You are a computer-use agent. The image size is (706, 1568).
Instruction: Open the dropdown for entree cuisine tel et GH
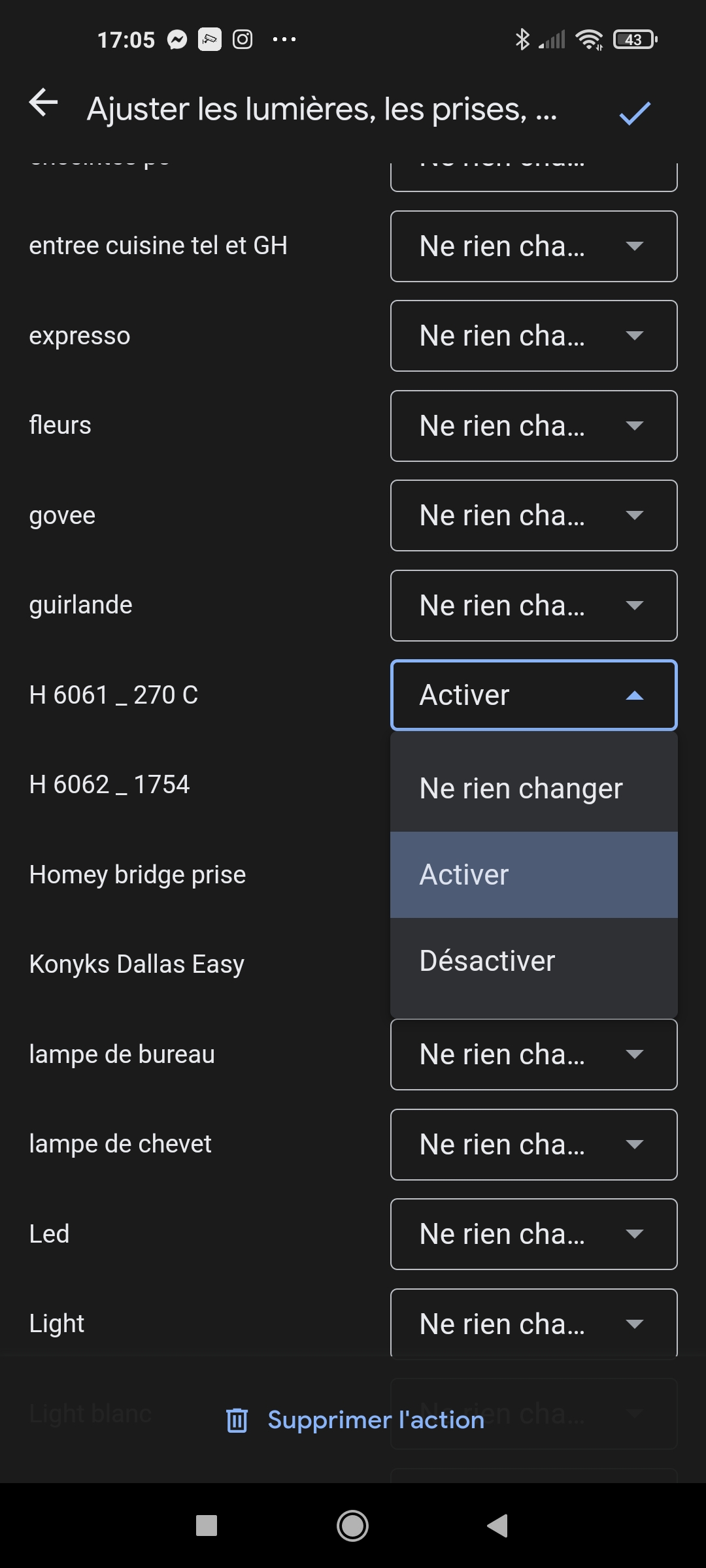pos(534,246)
